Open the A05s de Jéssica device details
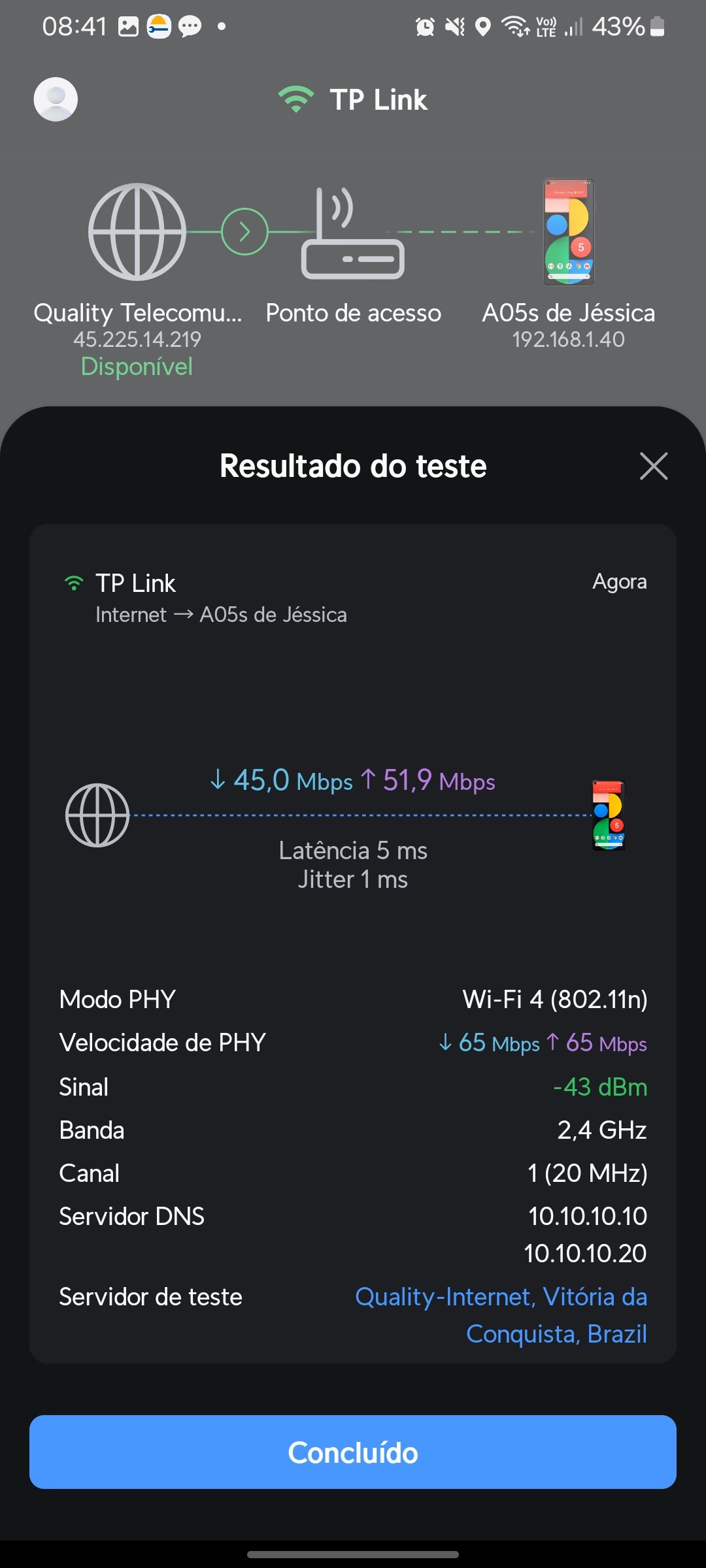Image resolution: width=706 pixels, height=1568 pixels. (569, 233)
